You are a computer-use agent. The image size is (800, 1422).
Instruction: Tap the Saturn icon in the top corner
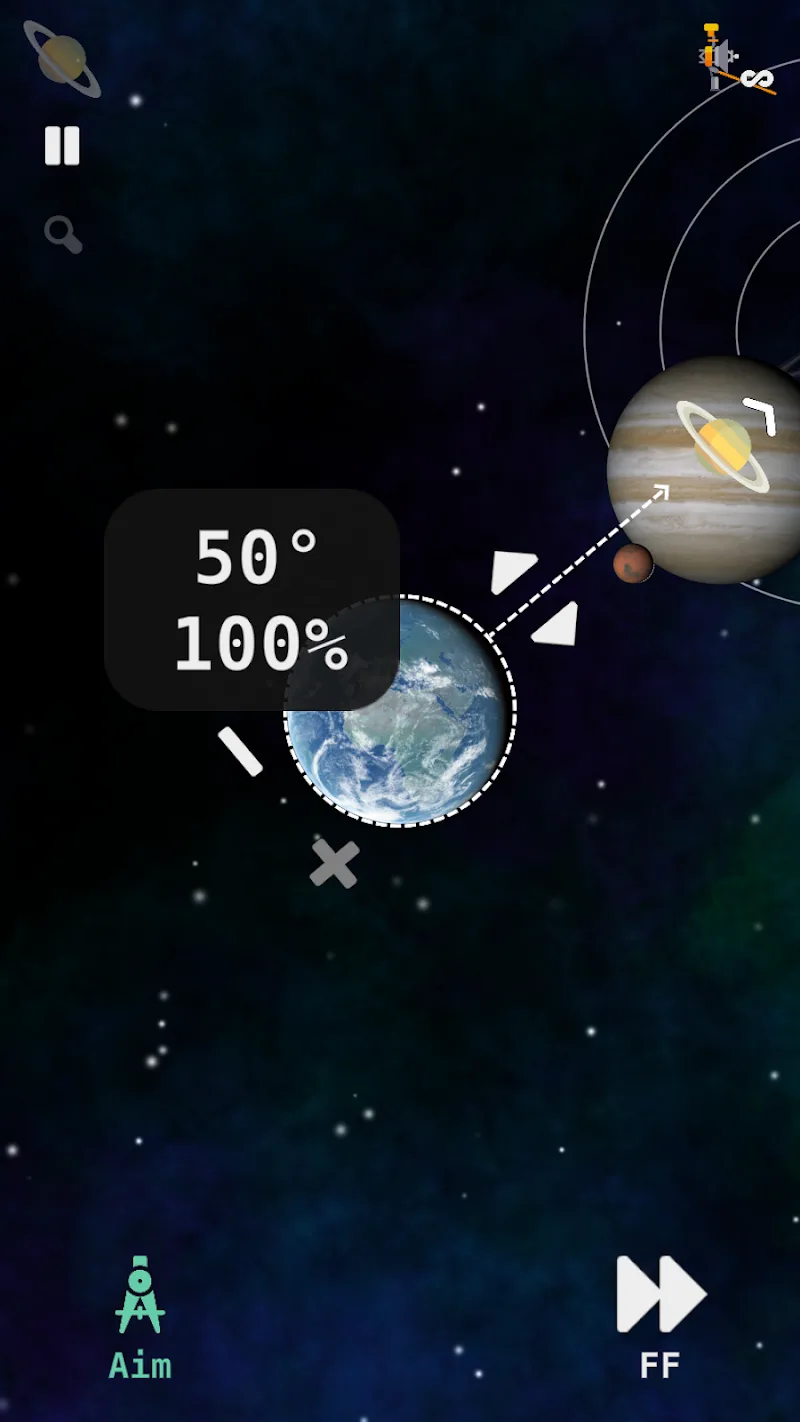point(62,58)
